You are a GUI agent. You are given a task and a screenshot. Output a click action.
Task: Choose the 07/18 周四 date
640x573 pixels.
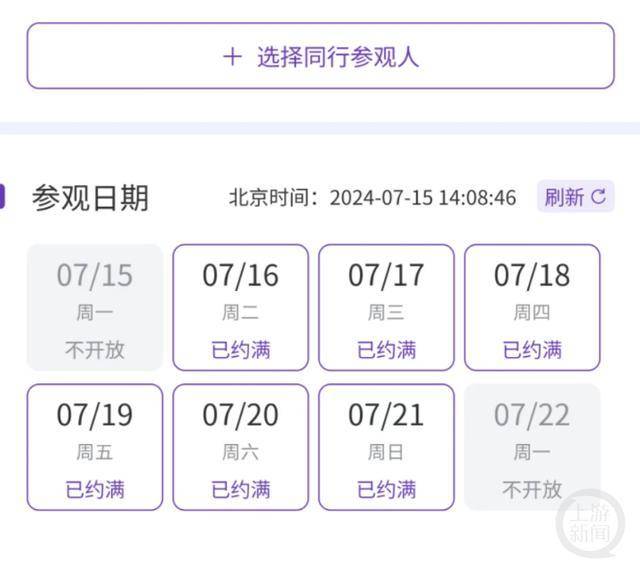click(532, 307)
